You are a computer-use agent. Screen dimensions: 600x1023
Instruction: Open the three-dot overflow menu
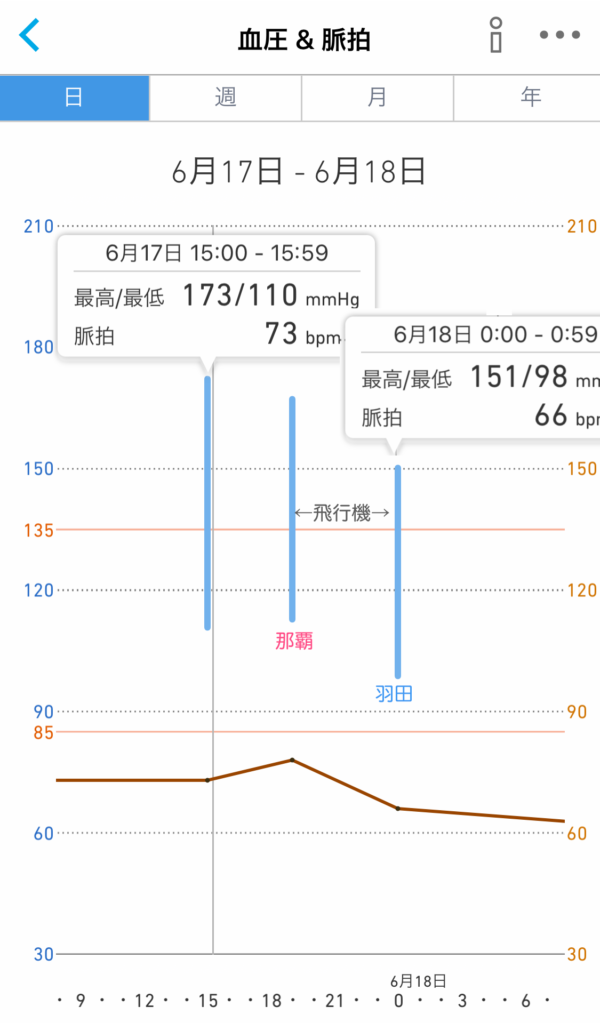[560, 35]
